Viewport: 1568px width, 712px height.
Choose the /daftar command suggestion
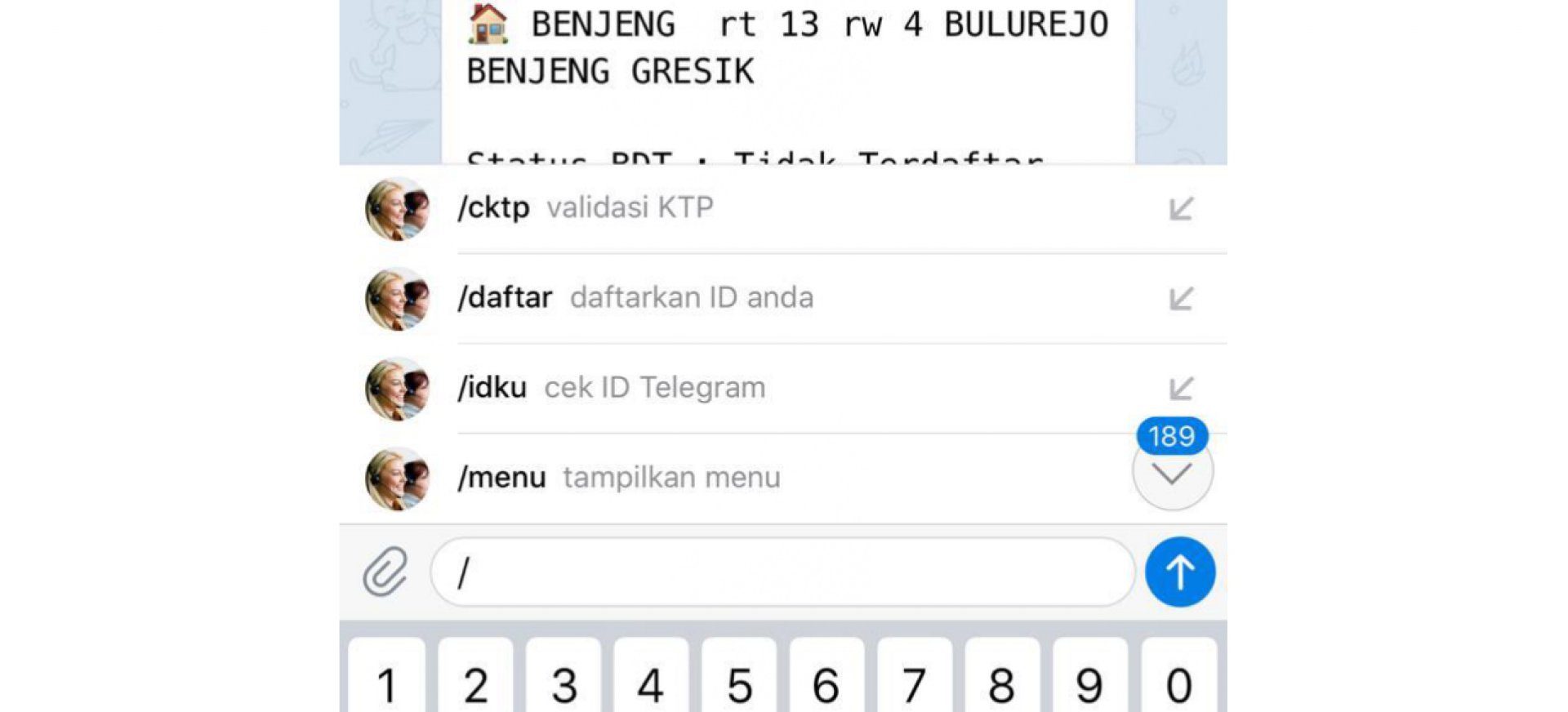(635, 298)
